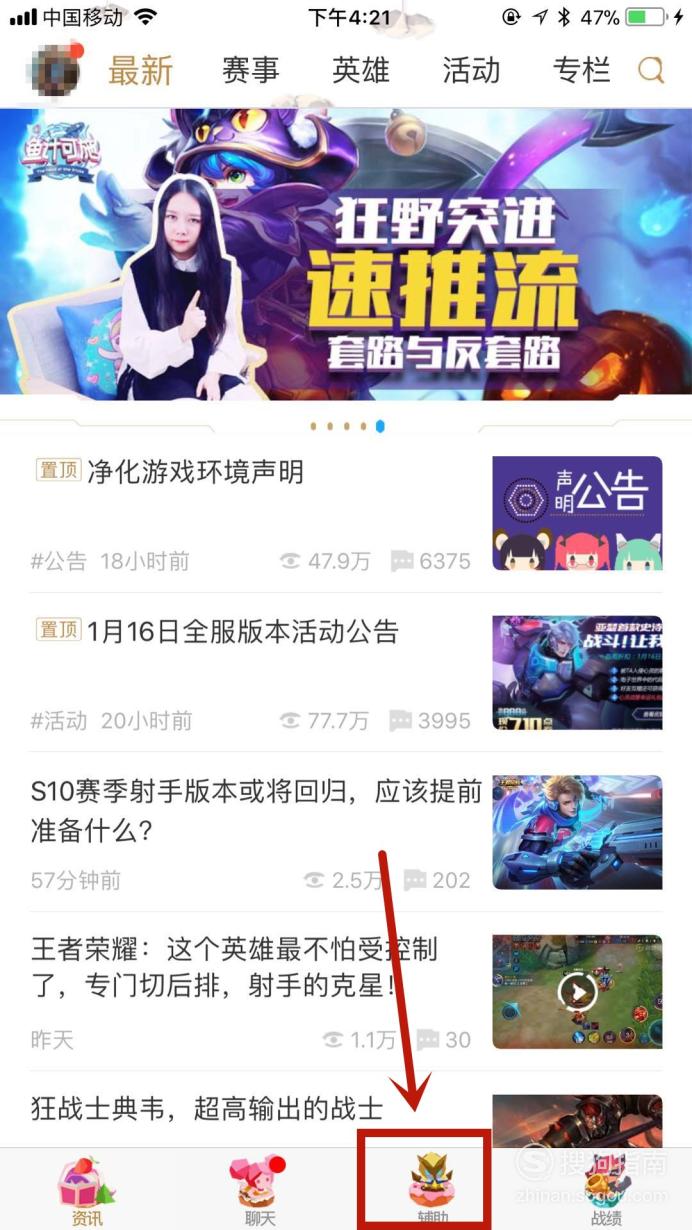The image size is (692, 1230).
Task: Switch to the 活动 tab
Action: (x=471, y=71)
